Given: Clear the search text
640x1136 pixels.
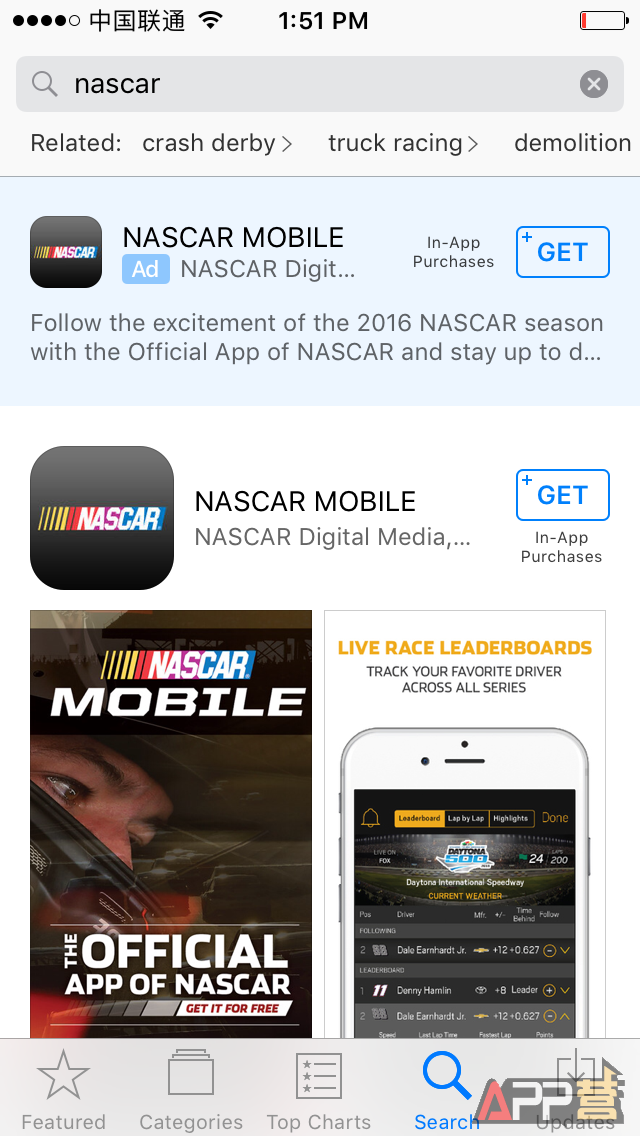Looking at the screenshot, I should (x=594, y=84).
